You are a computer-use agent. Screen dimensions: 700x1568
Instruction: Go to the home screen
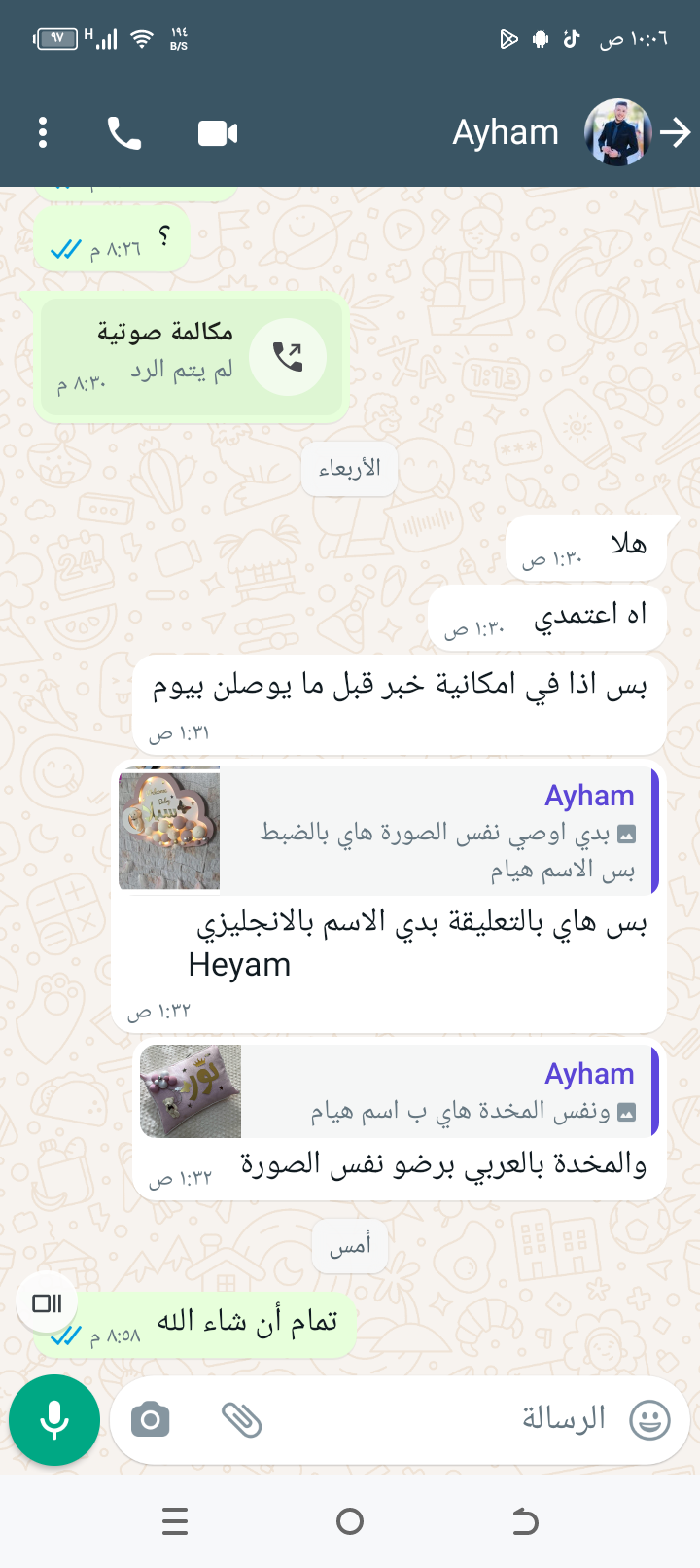[350, 1521]
